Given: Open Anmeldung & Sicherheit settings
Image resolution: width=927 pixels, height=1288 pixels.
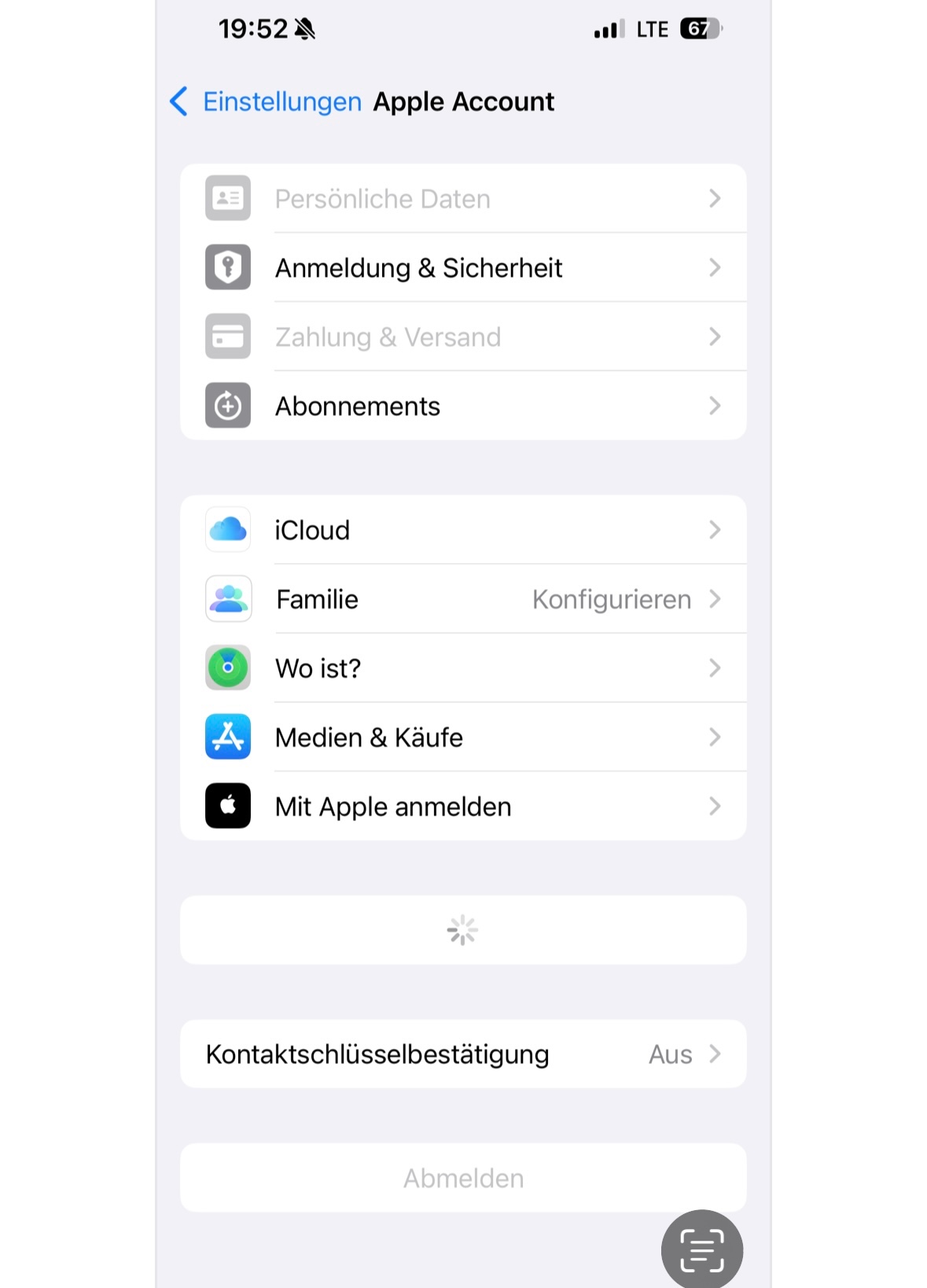Looking at the screenshot, I should [462, 268].
